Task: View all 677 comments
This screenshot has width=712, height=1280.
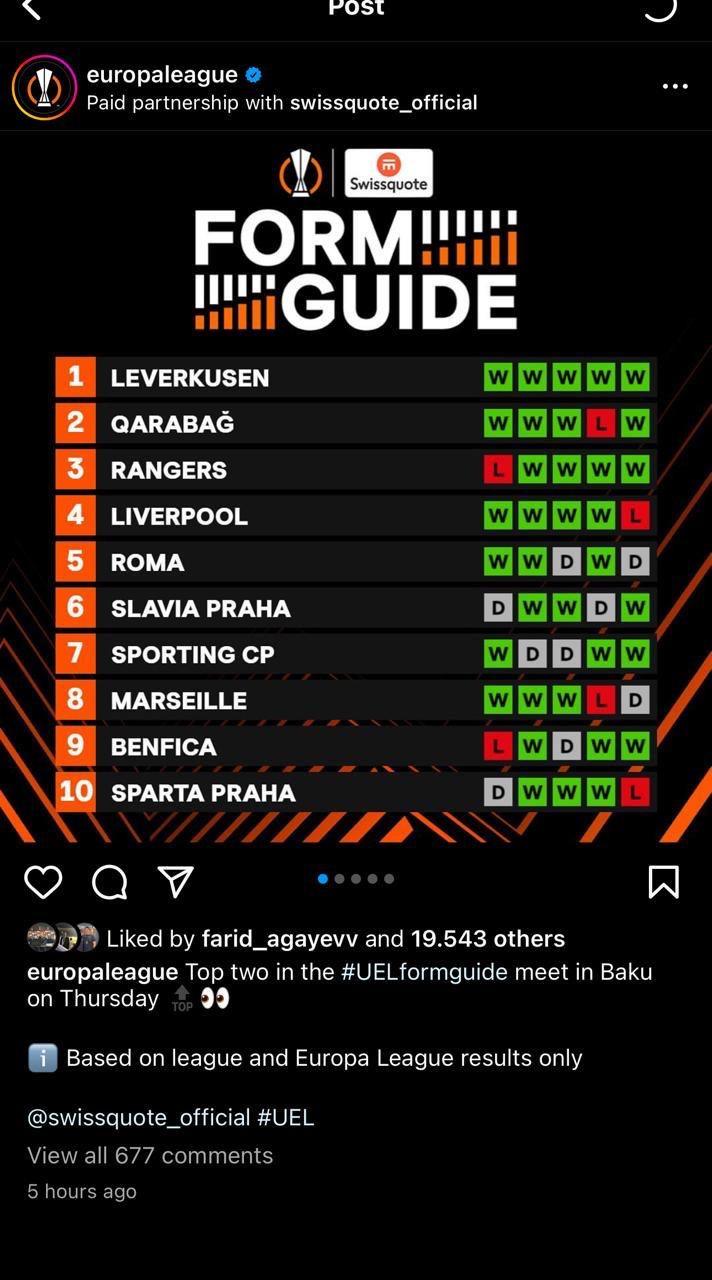Action: pos(150,1155)
